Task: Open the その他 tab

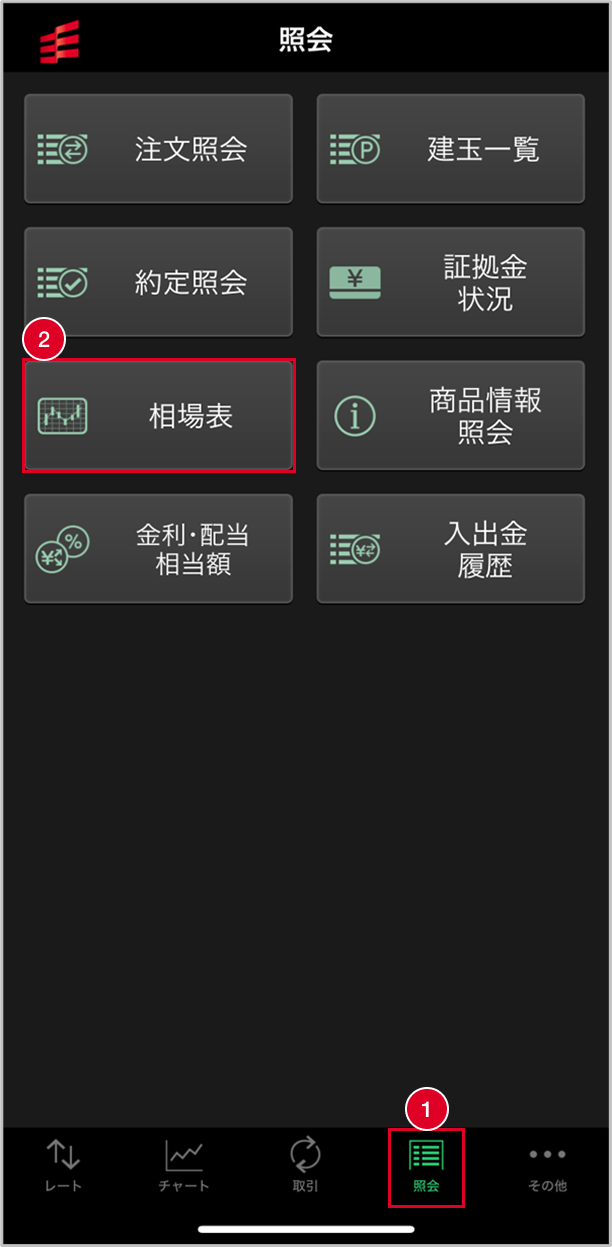Action: [x=547, y=1166]
